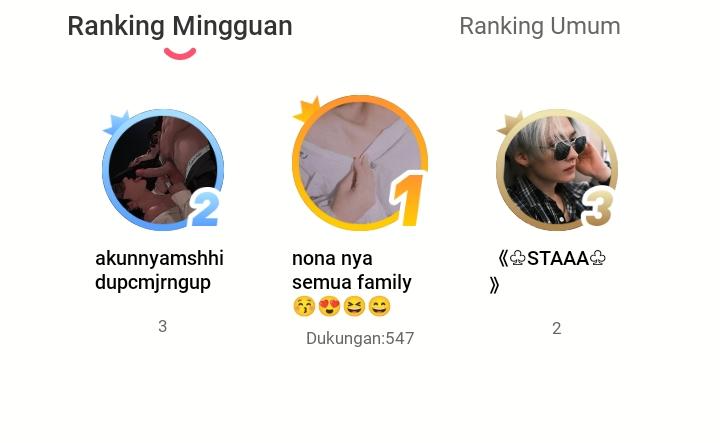Open rank 1 profile nona nya semua family
This screenshot has width=720, height=443.
[359, 163]
